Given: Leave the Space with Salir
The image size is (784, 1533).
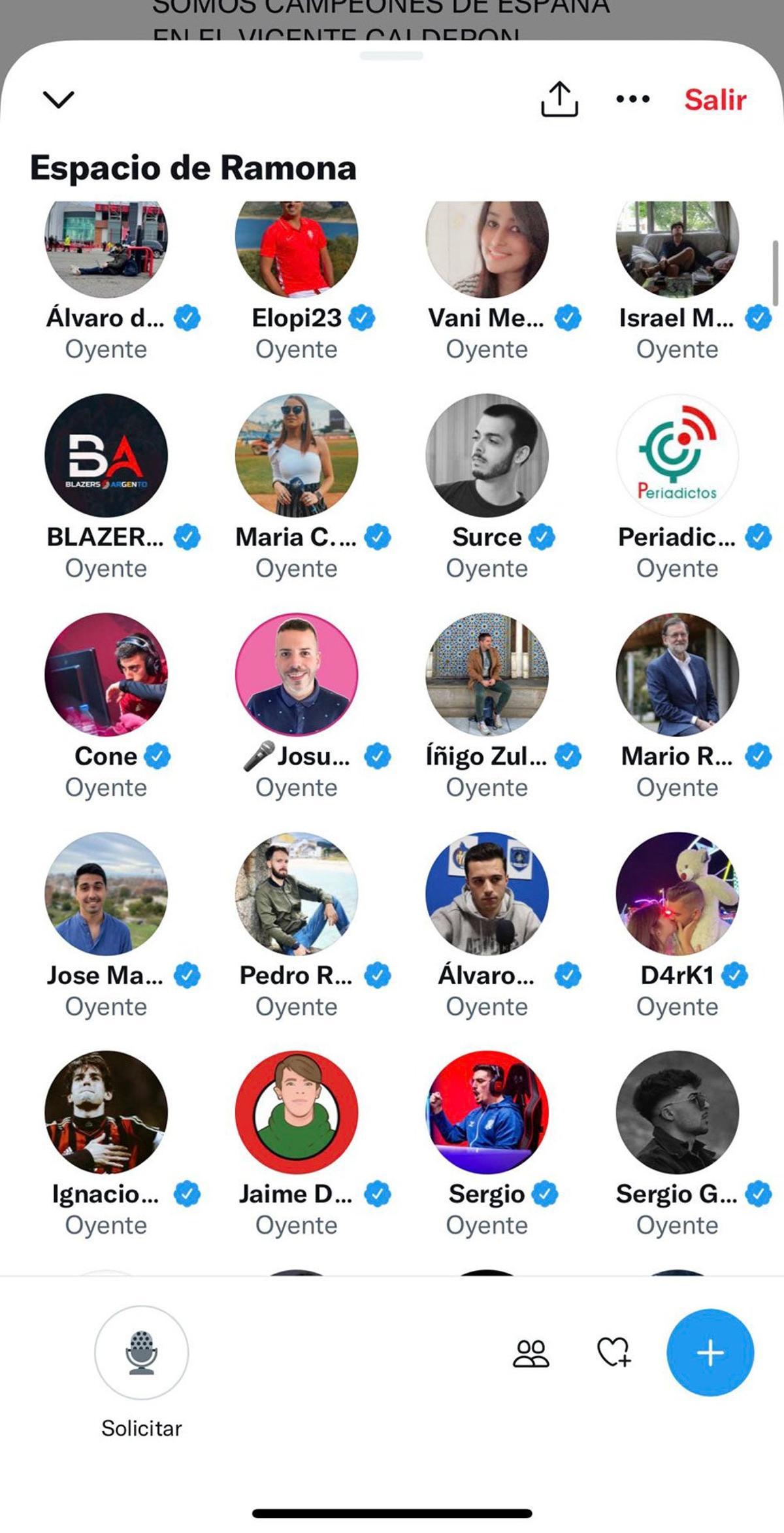Looking at the screenshot, I should tap(715, 100).
